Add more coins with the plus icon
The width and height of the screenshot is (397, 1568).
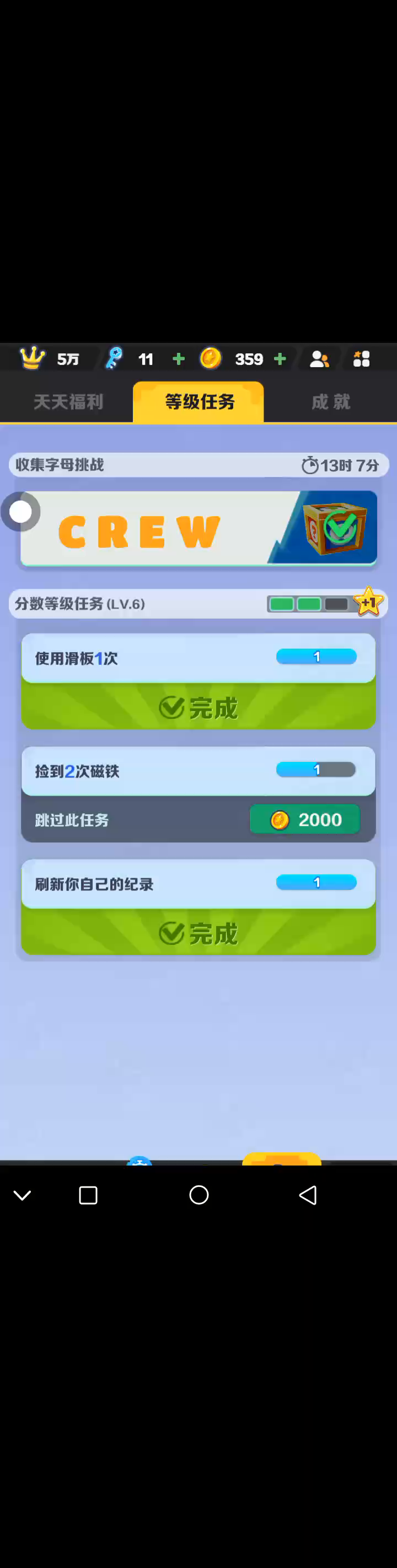coord(280,359)
